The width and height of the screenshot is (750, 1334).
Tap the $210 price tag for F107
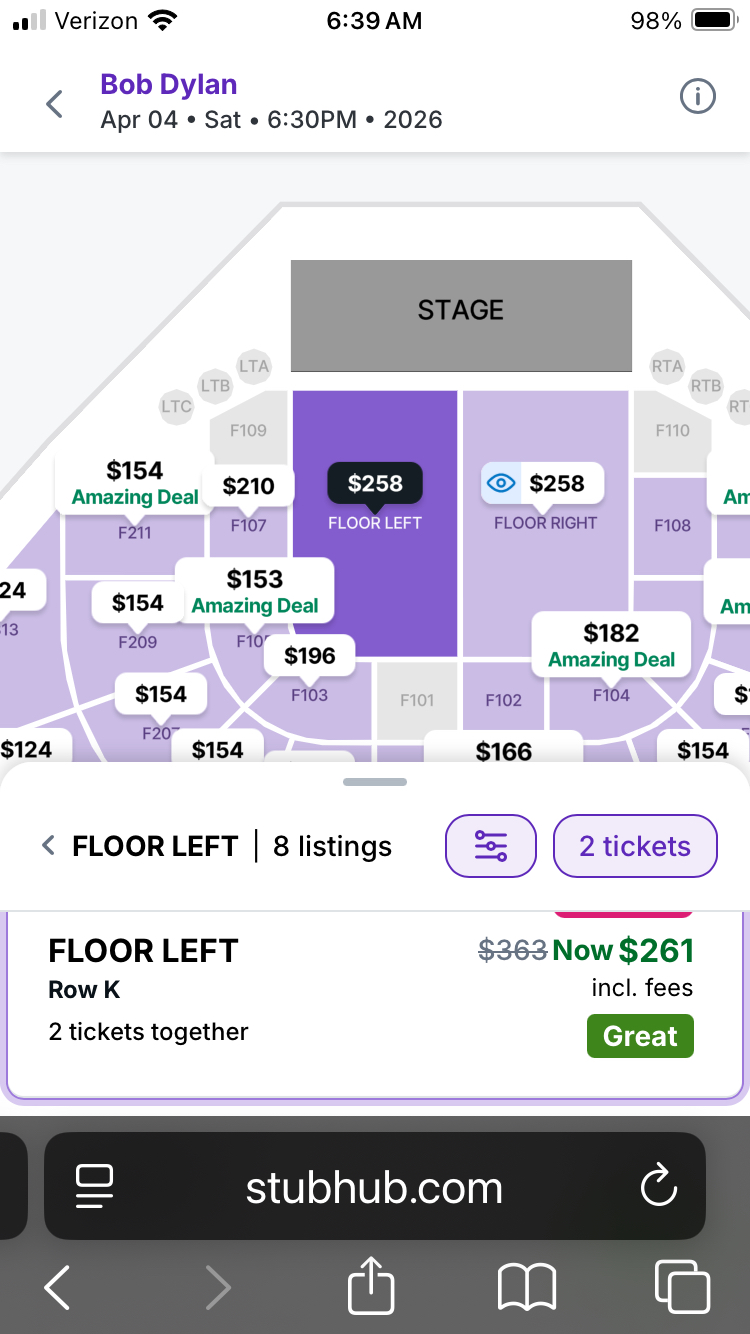[248, 486]
